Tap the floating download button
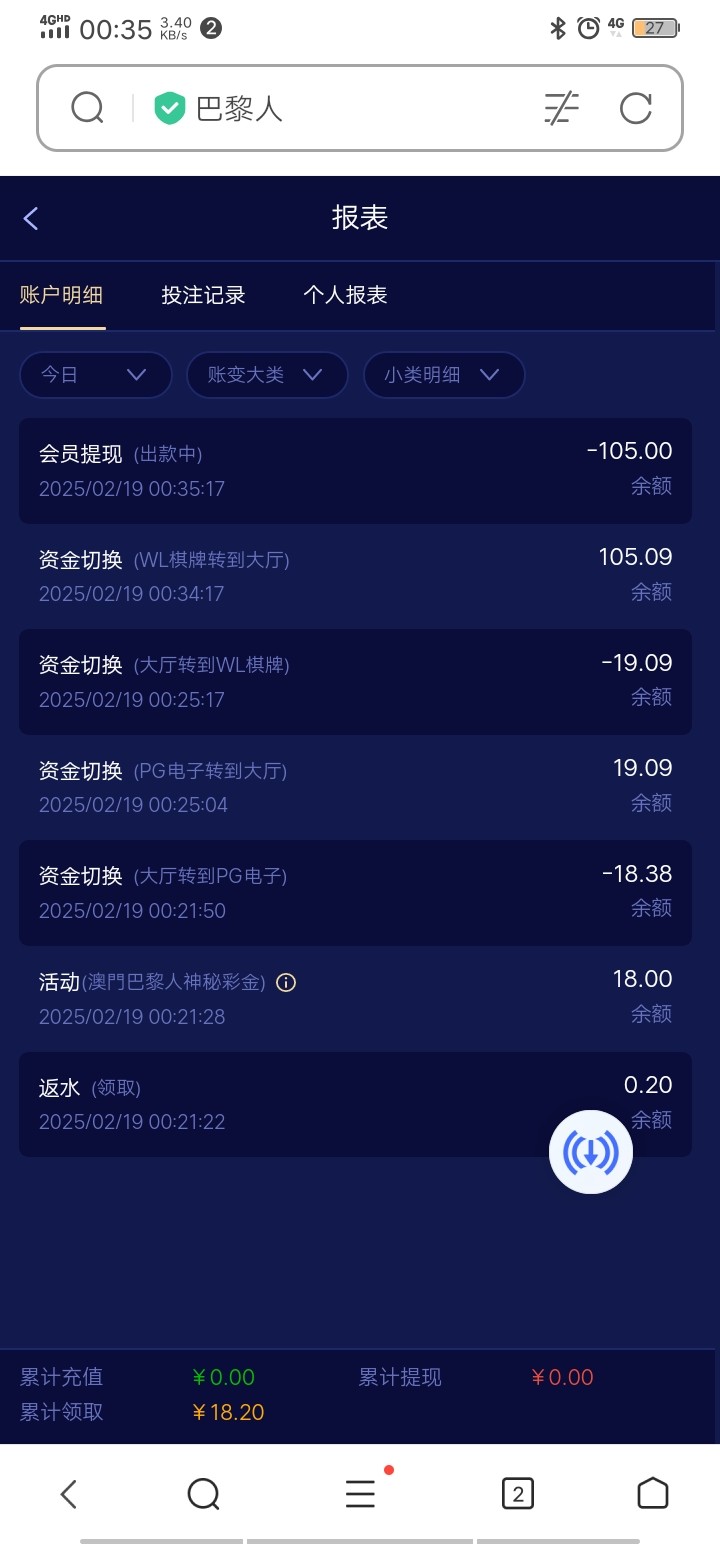The height and width of the screenshot is (1544, 720). (x=591, y=1152)
